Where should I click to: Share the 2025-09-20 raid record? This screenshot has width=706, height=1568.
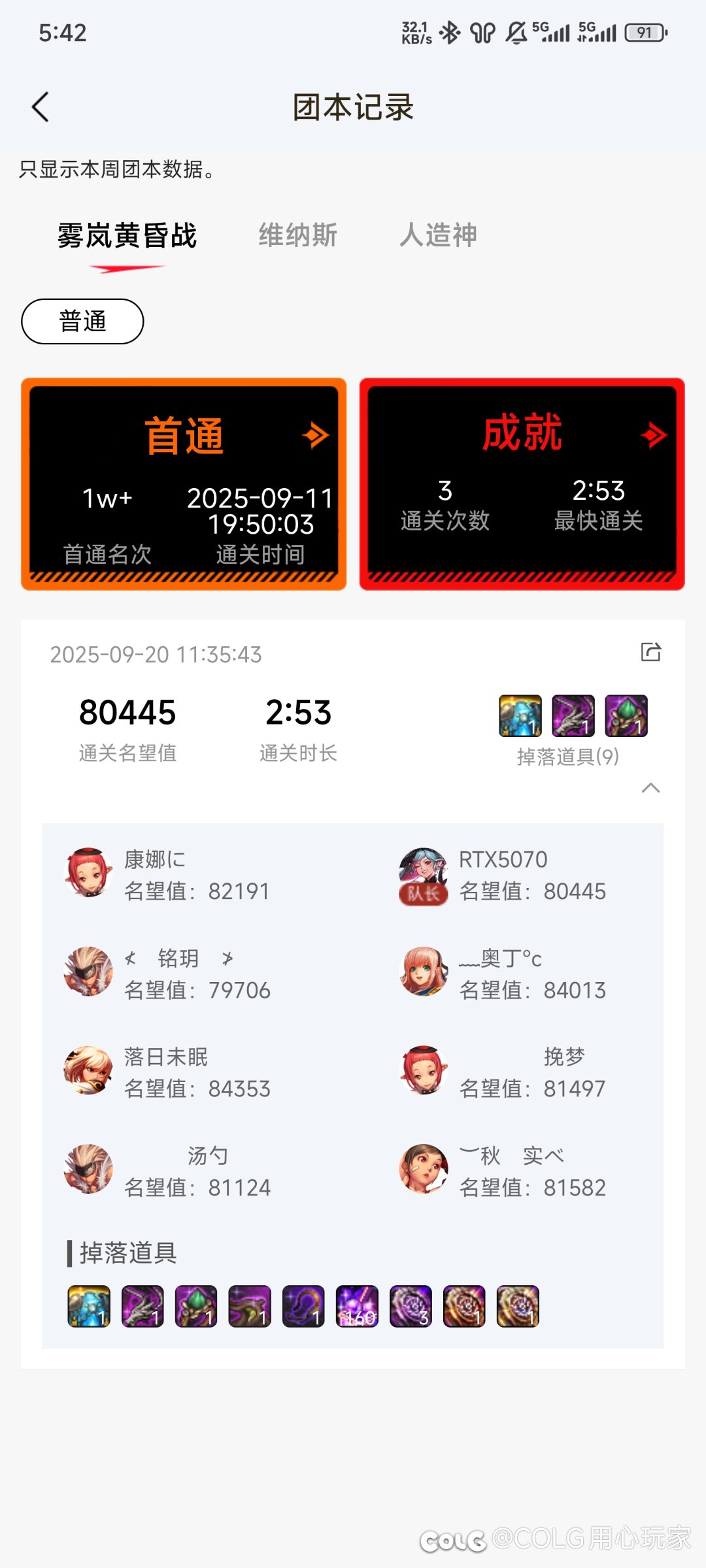650,652
